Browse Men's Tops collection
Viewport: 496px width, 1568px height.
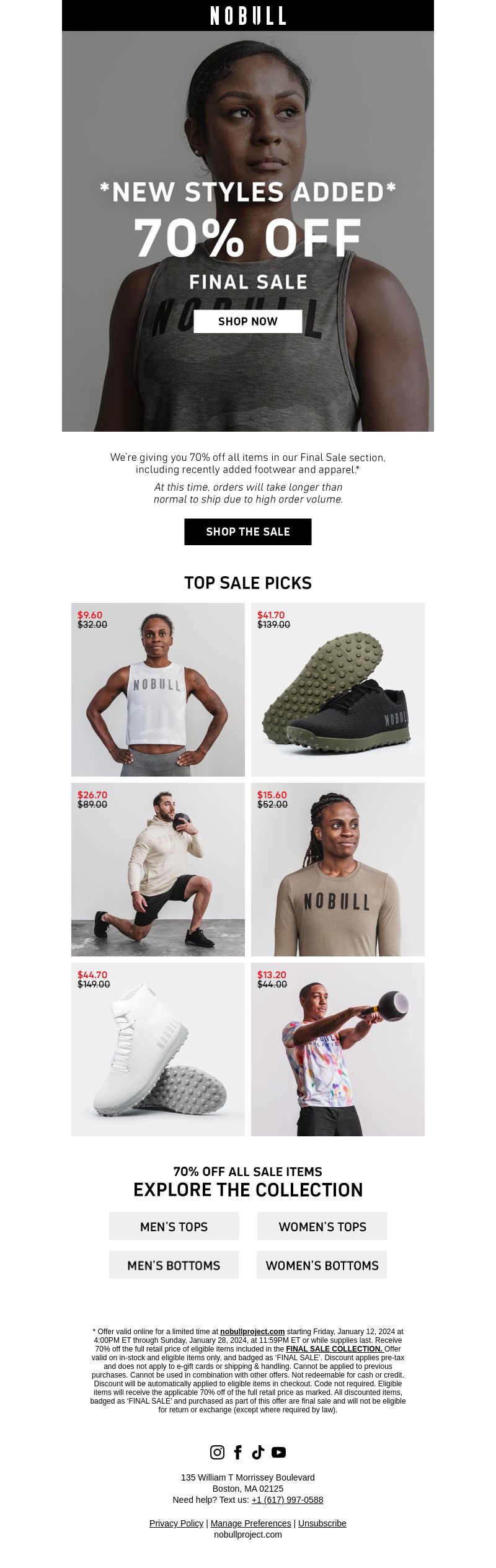174,1226
